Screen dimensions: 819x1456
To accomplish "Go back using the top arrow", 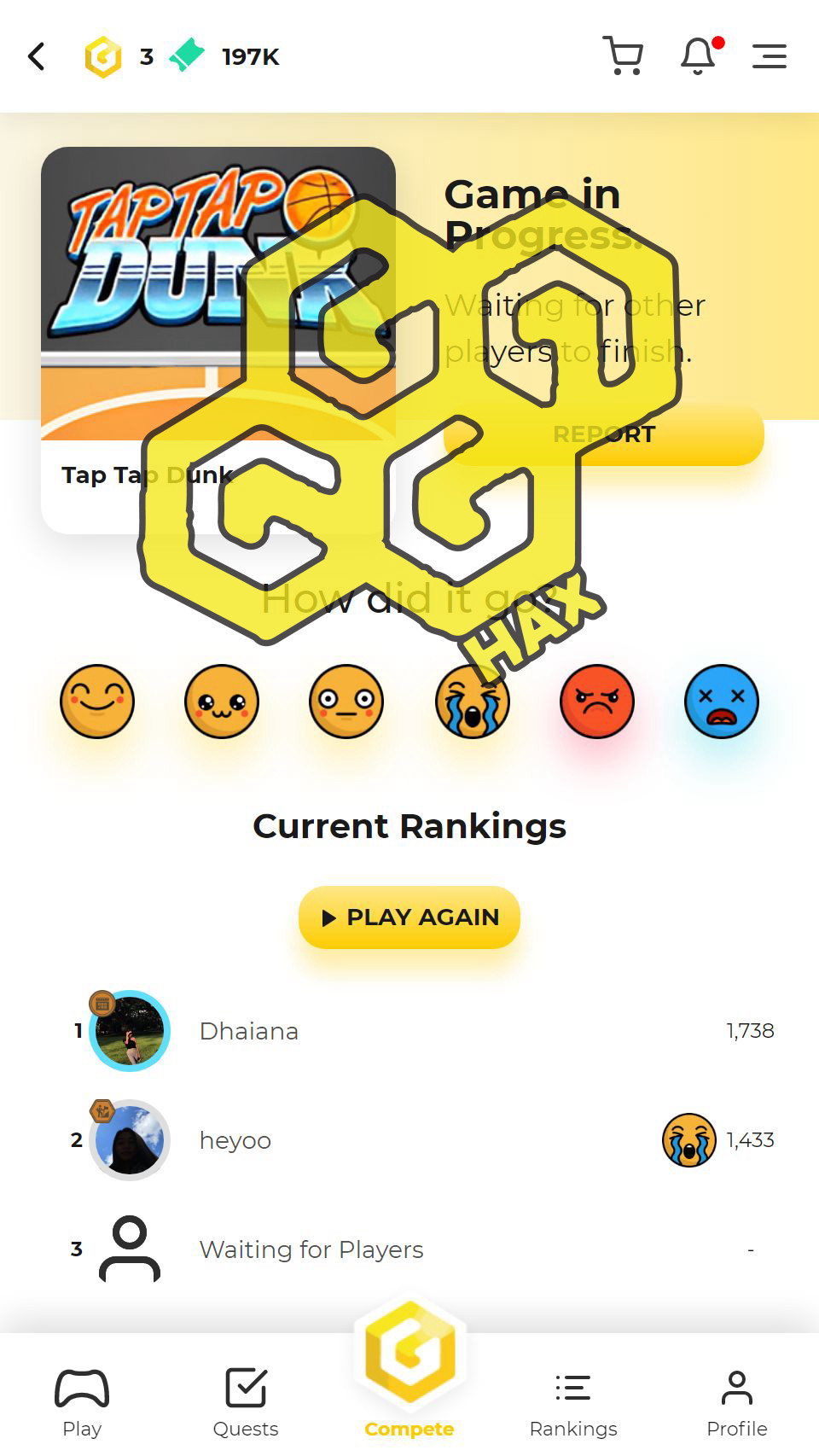I will pyautogui.click(x=36, y=57).
